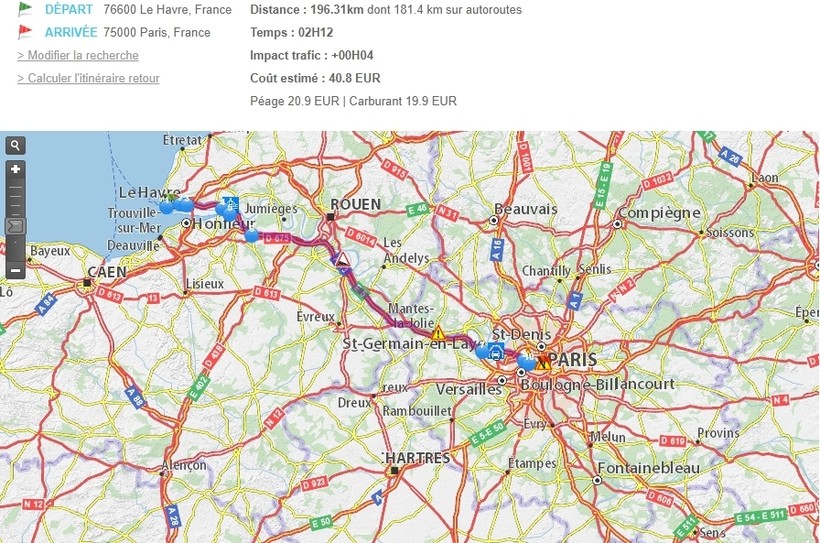
Task: Tap the bridge toll marker near Honfleur
Action: [230, 200]
